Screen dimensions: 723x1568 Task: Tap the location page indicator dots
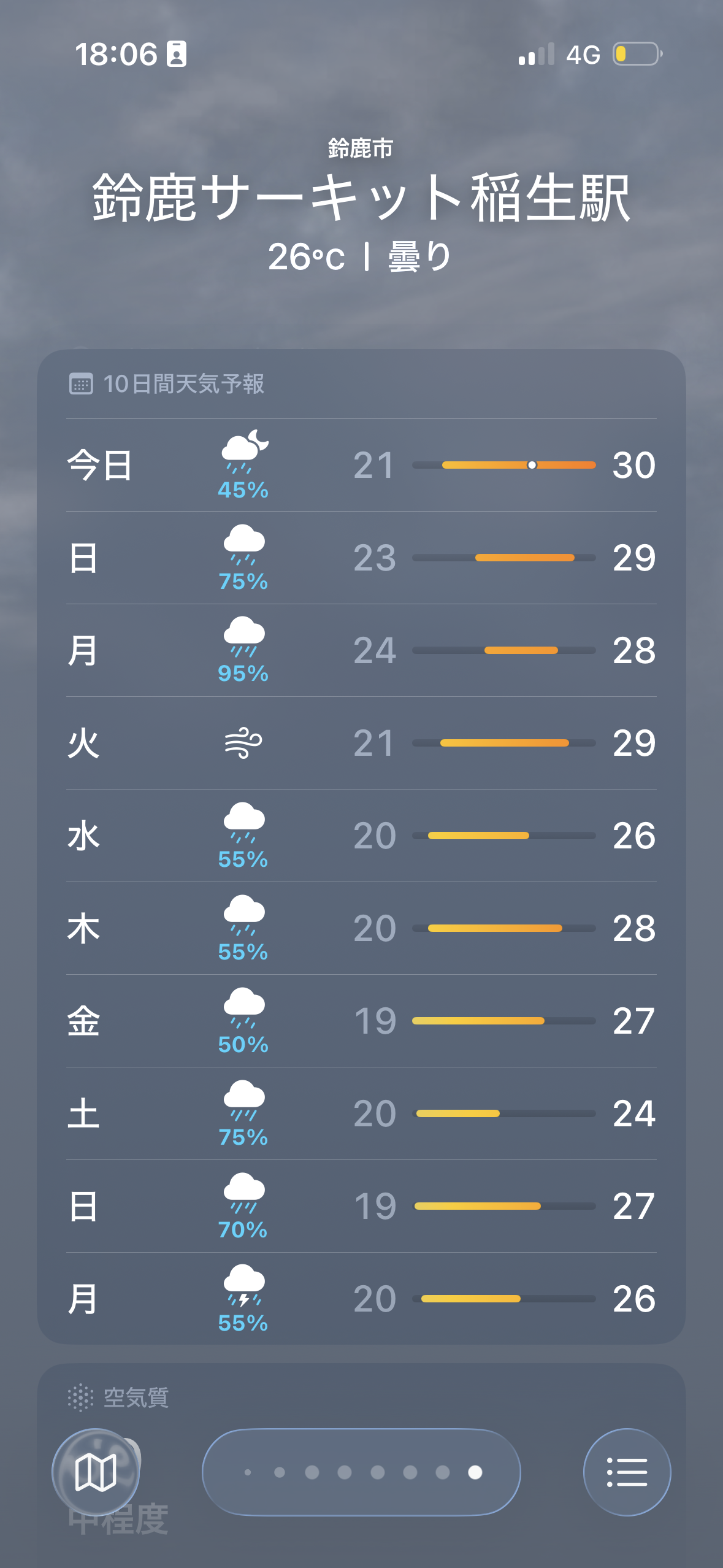[361, 1472]
